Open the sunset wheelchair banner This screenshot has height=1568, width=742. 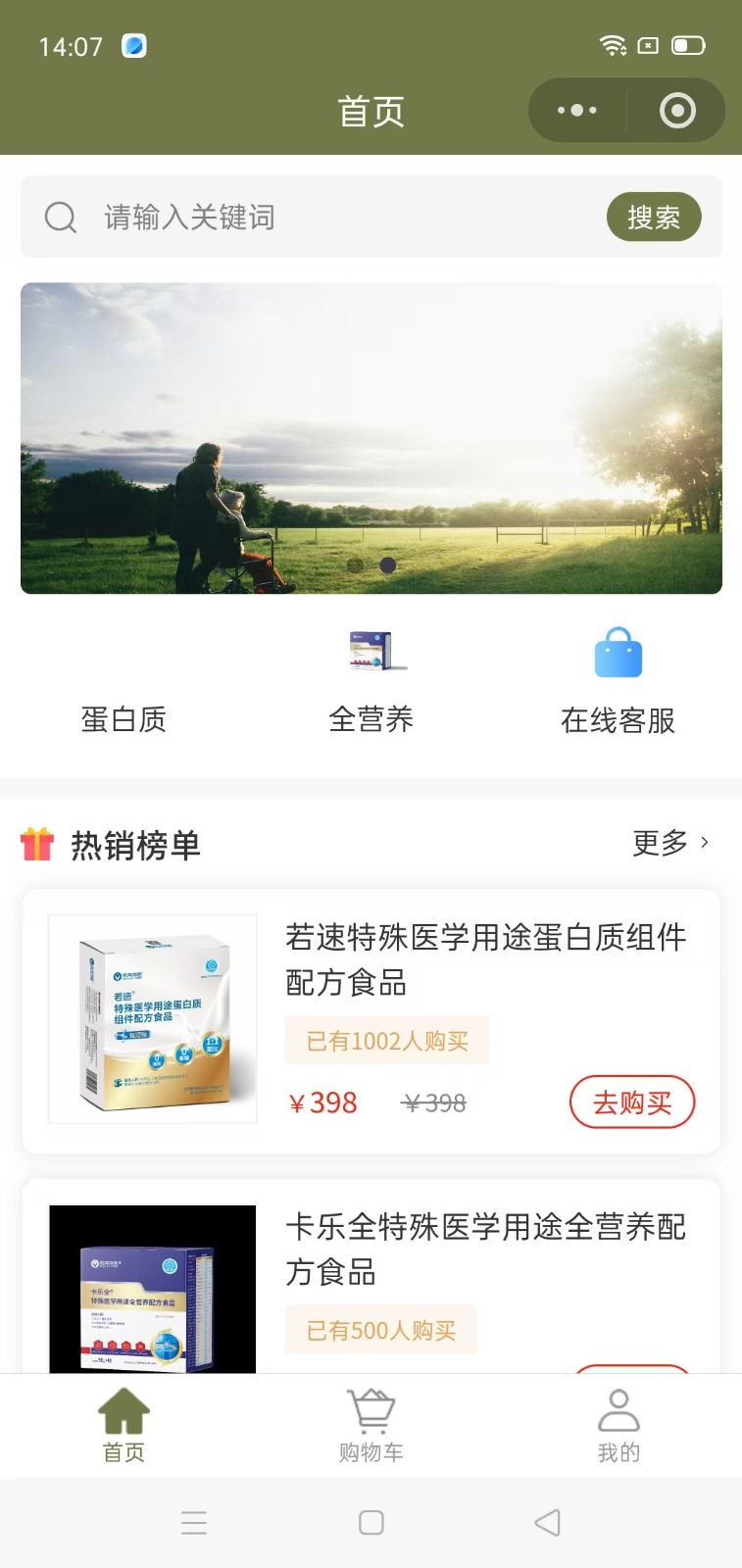[371, 438]
